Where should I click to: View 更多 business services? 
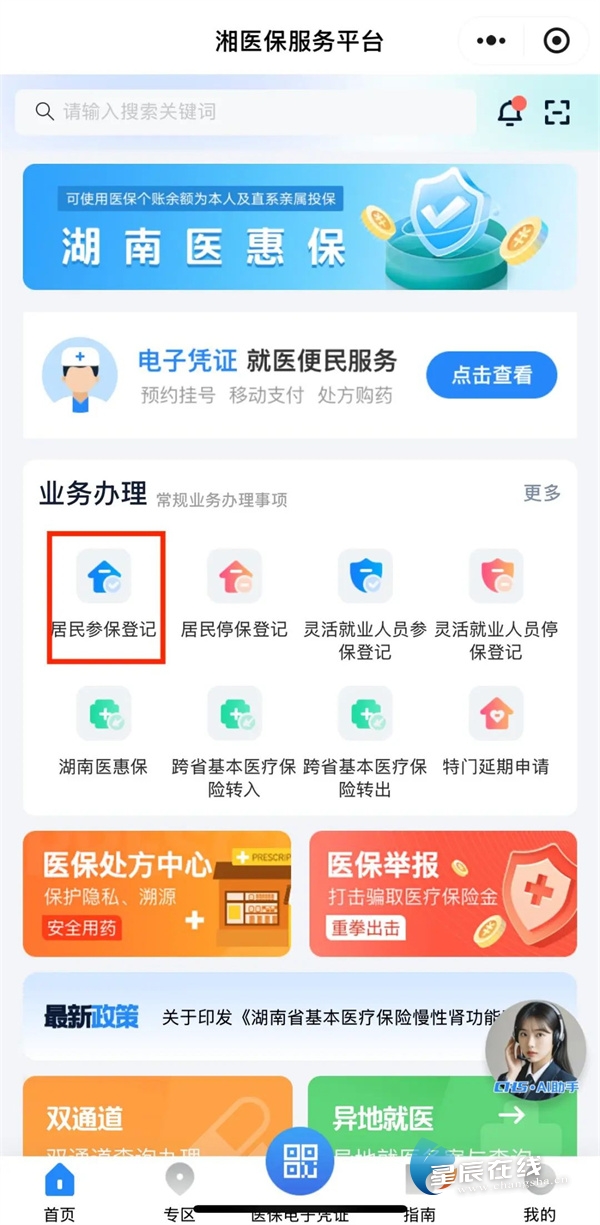pos(542,493)
